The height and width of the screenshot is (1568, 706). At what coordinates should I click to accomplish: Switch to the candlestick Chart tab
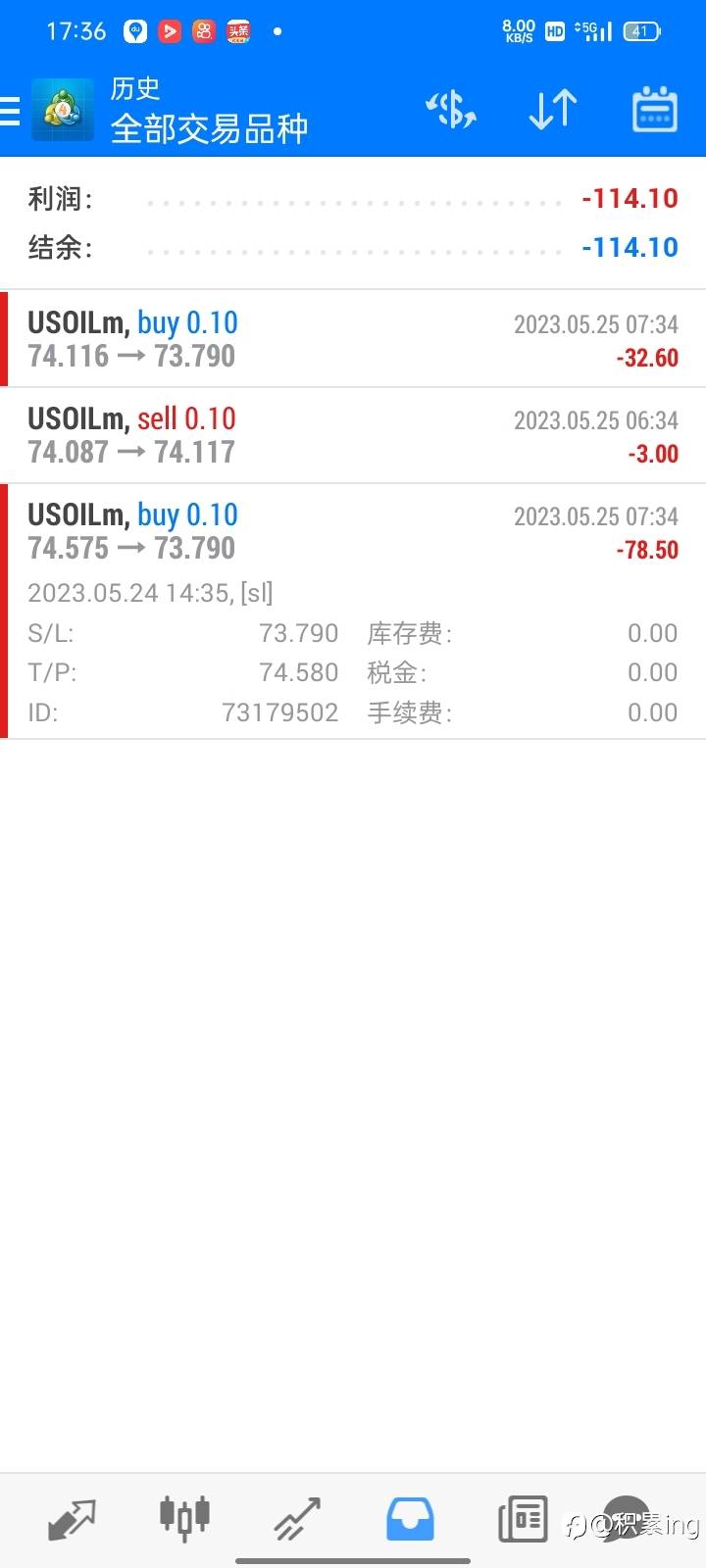pyautogui.click(x=184, y=1518)
